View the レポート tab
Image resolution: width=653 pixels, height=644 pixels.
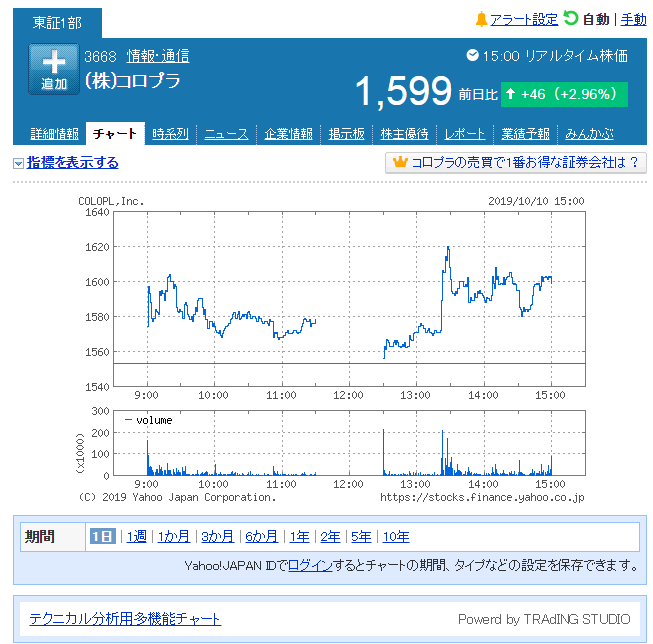(x=465, y=134)
